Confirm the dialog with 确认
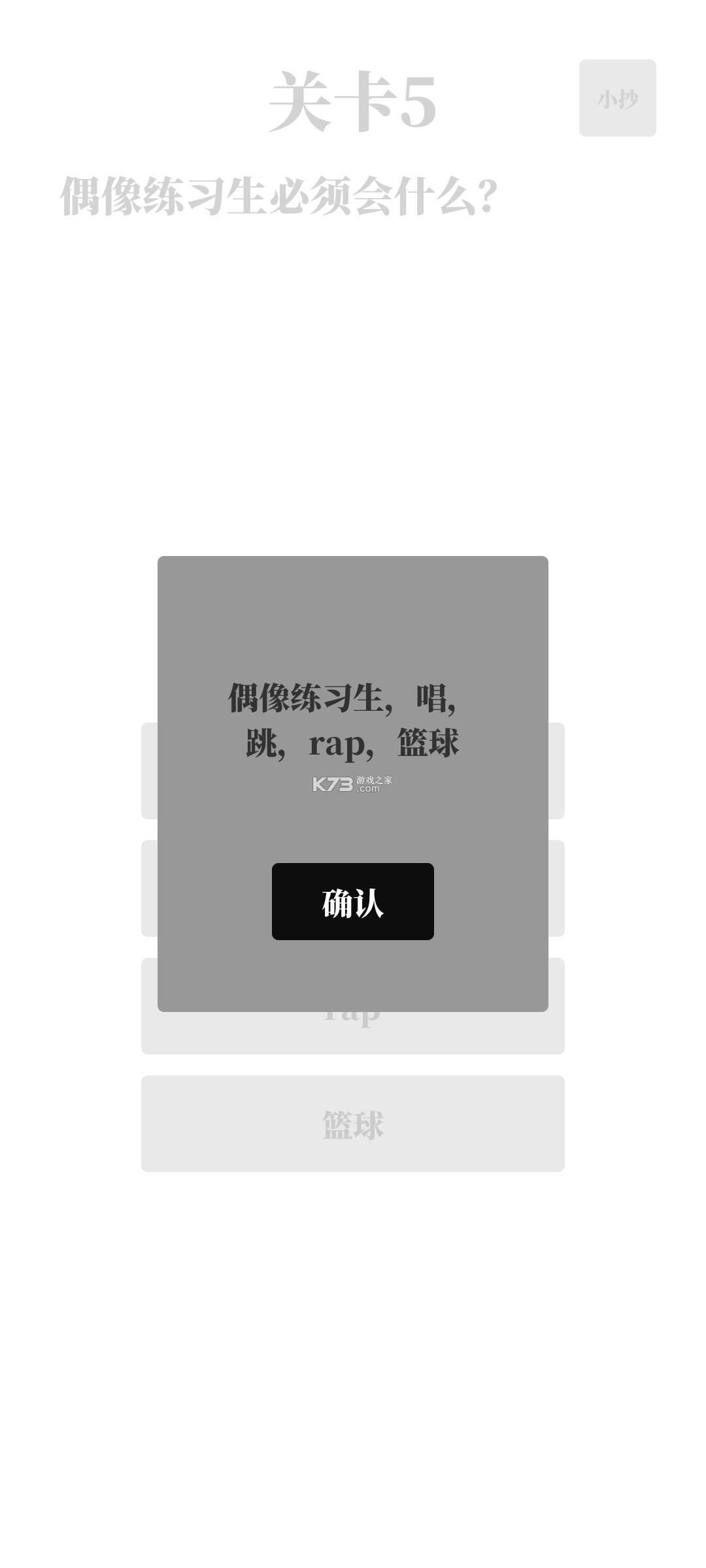Image resolution: width=706 pixels, height=1568 pixels. pyautogui.click(x=352, y=902)
